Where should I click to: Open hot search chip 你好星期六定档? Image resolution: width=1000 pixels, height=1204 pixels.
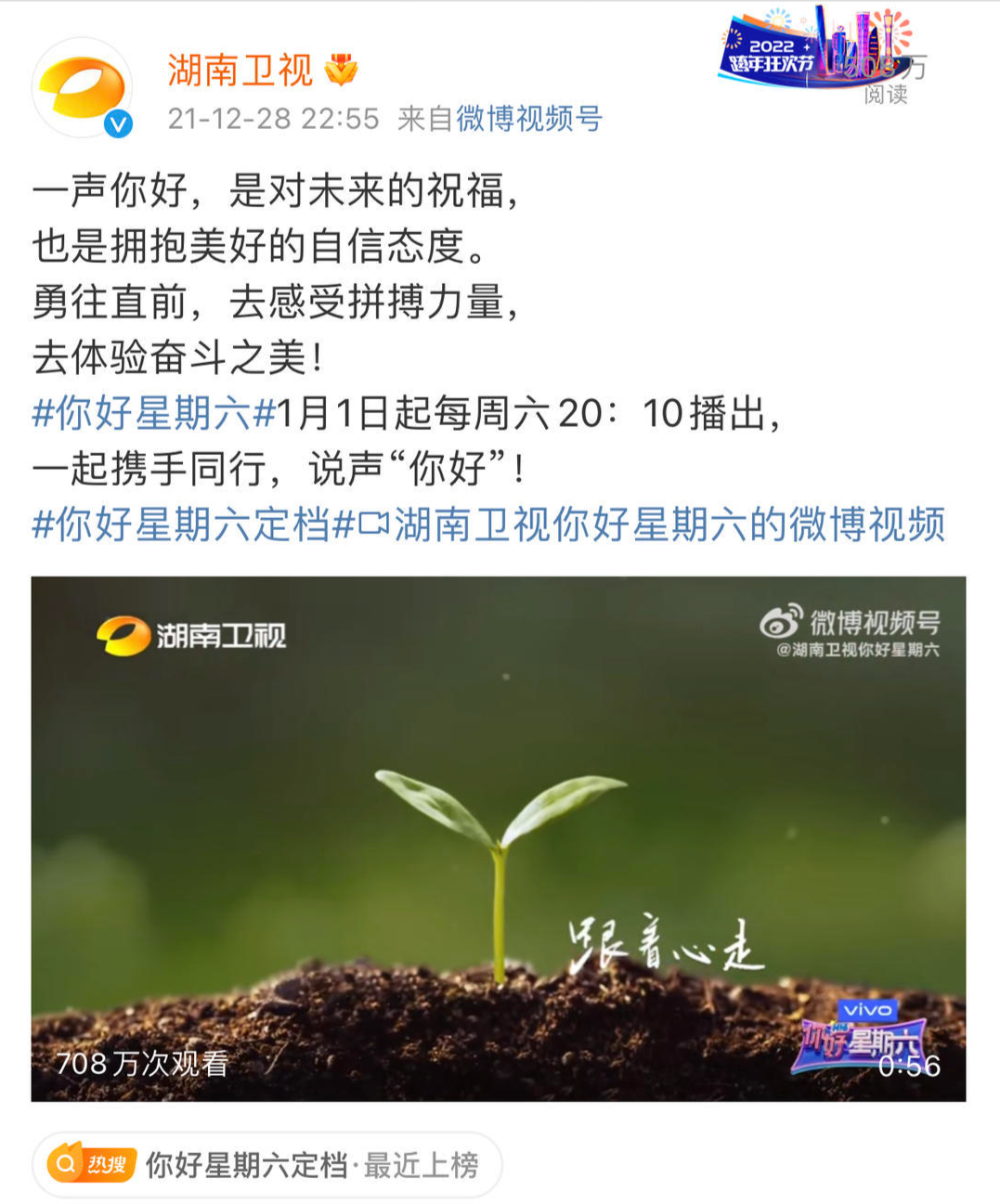(x=267, y=1164)
